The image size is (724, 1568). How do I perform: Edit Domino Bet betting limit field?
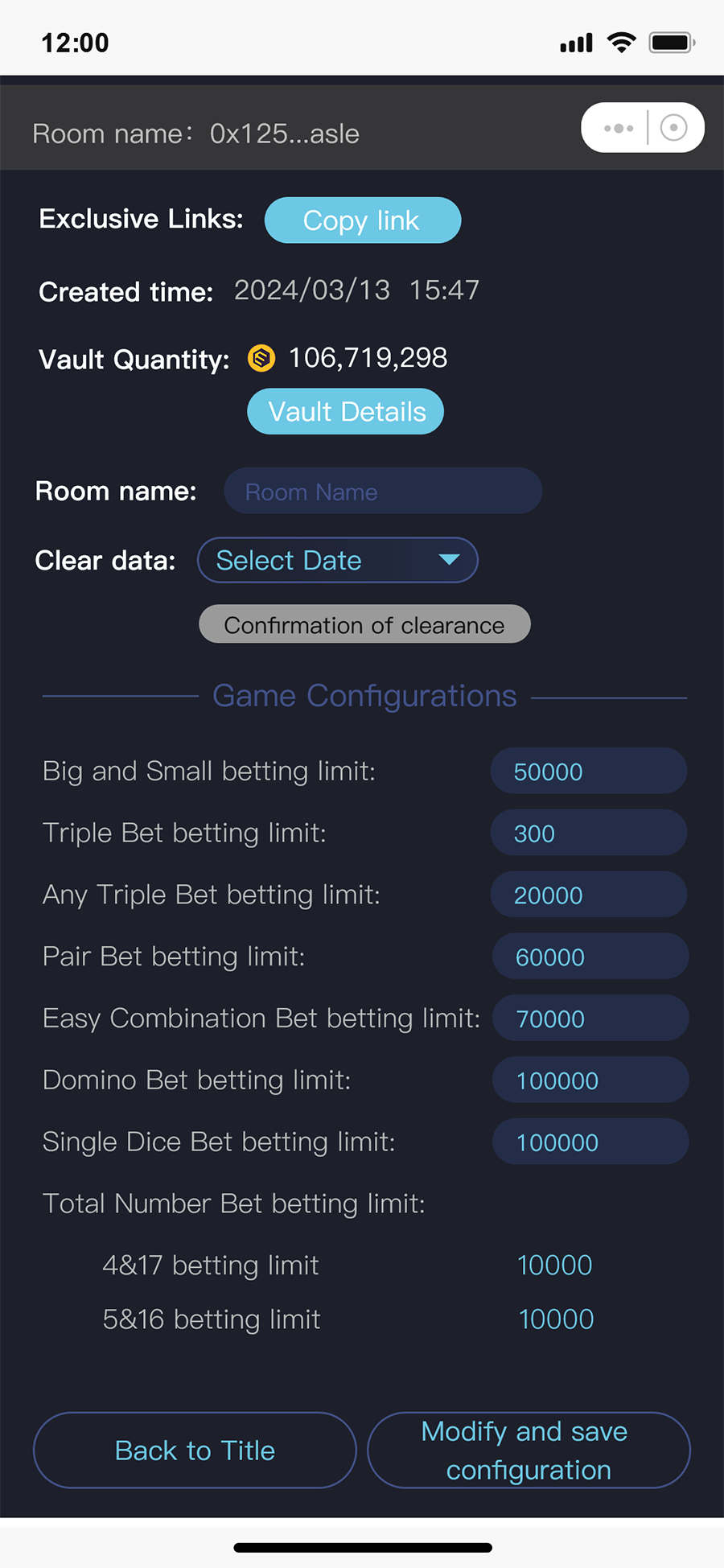(x=590, y=1080)
